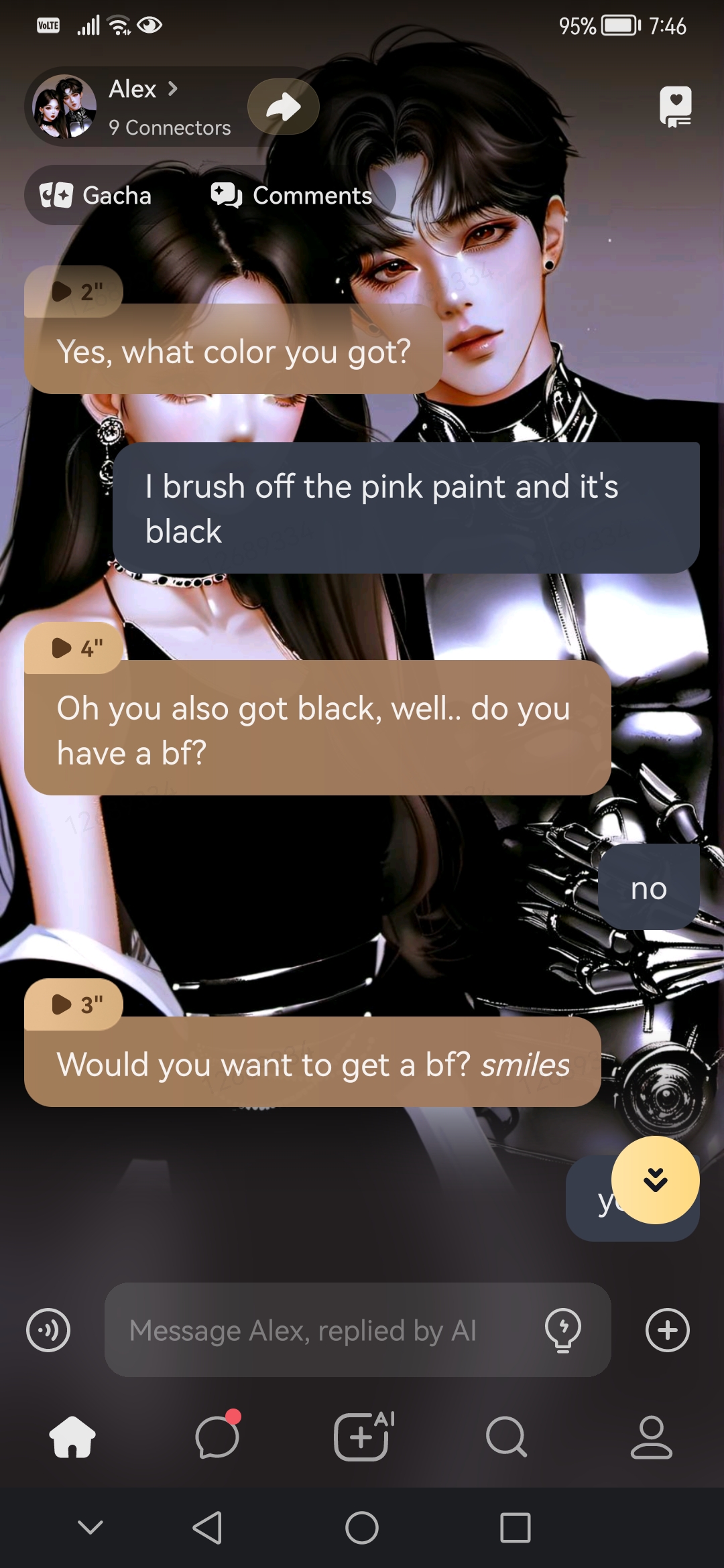Play the 4" voice message about a bf
Screen dimensions: 724x1568
click(x=74, y=648)
